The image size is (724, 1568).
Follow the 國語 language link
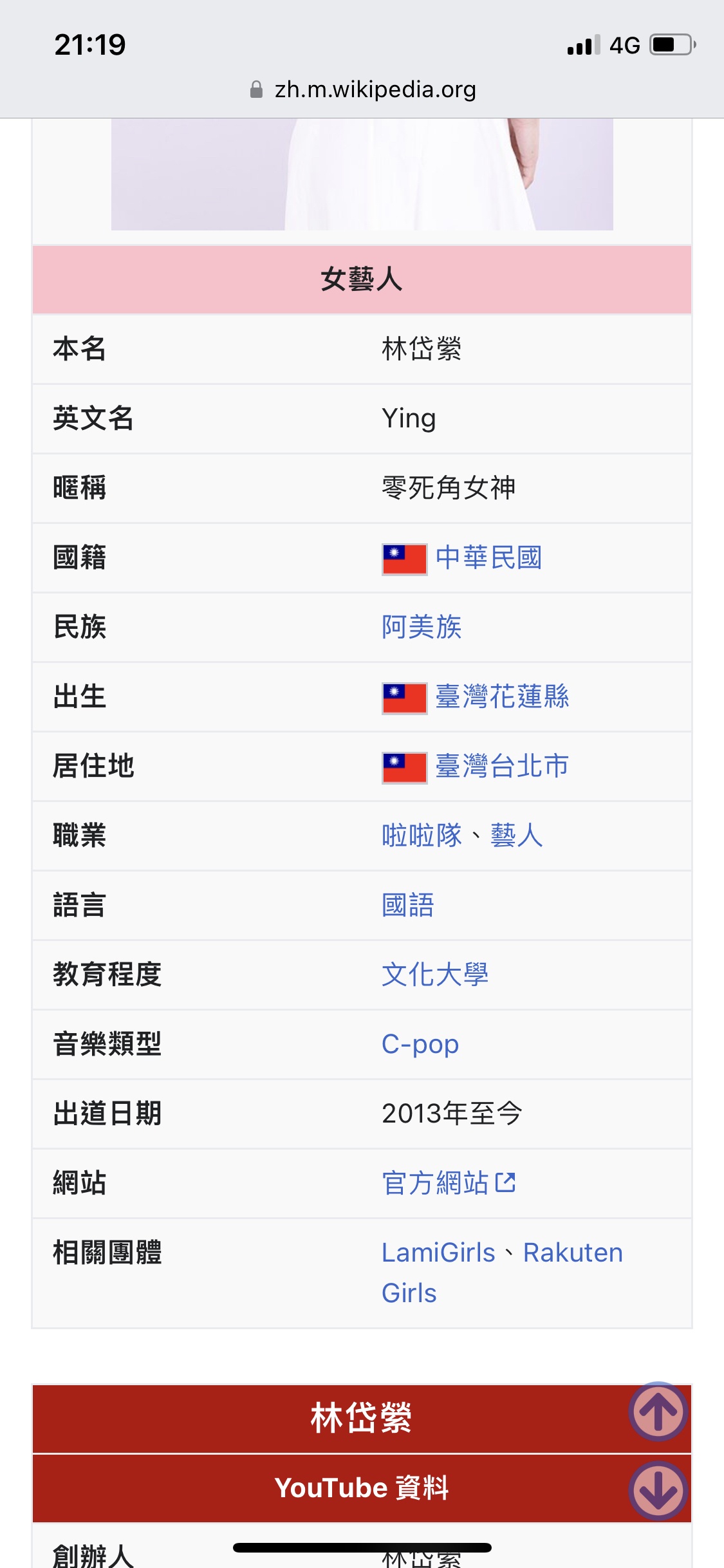(408, 905)
